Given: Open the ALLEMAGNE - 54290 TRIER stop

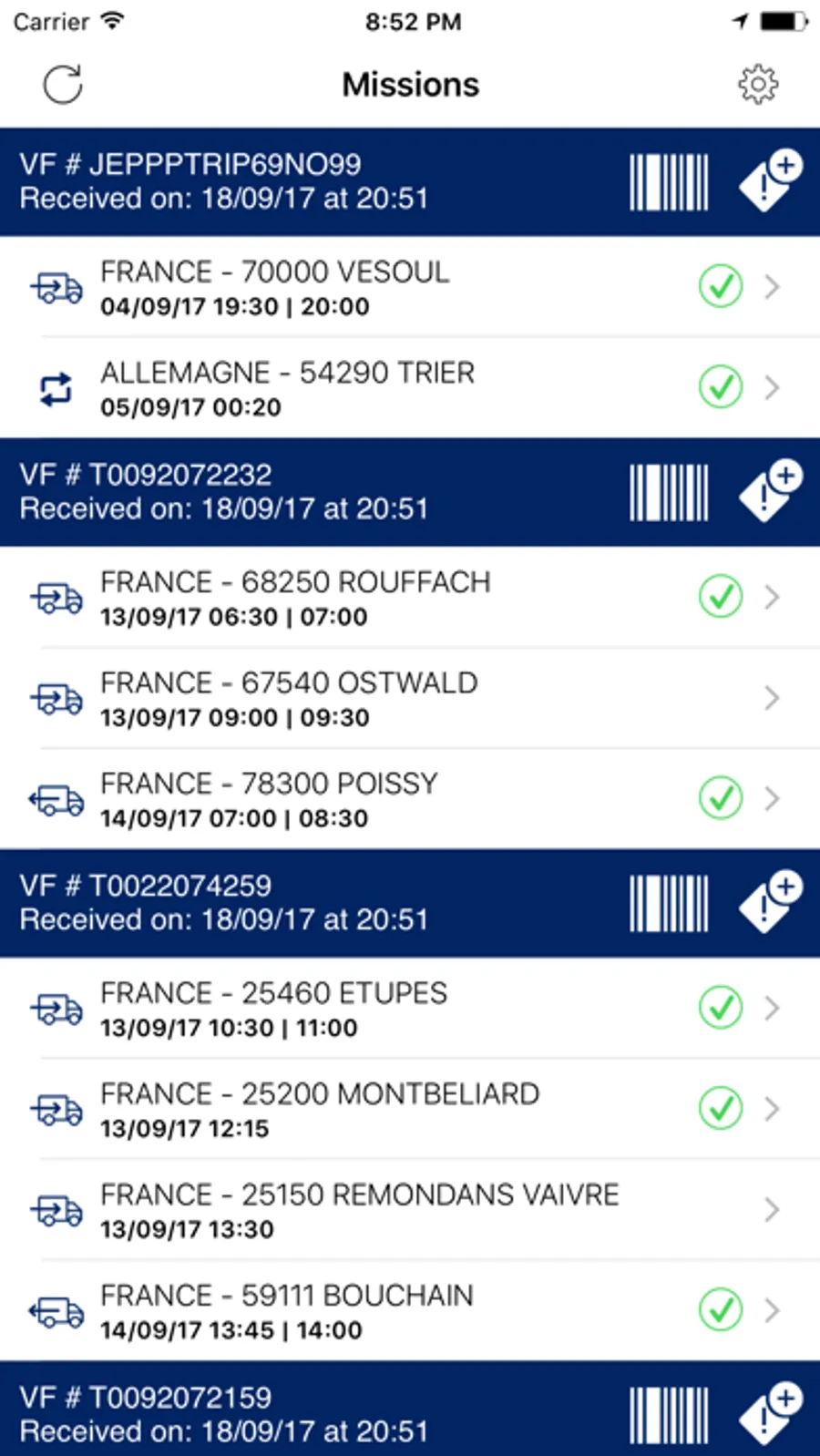Looking at the screenshot, I should click(x=410, y=388).
